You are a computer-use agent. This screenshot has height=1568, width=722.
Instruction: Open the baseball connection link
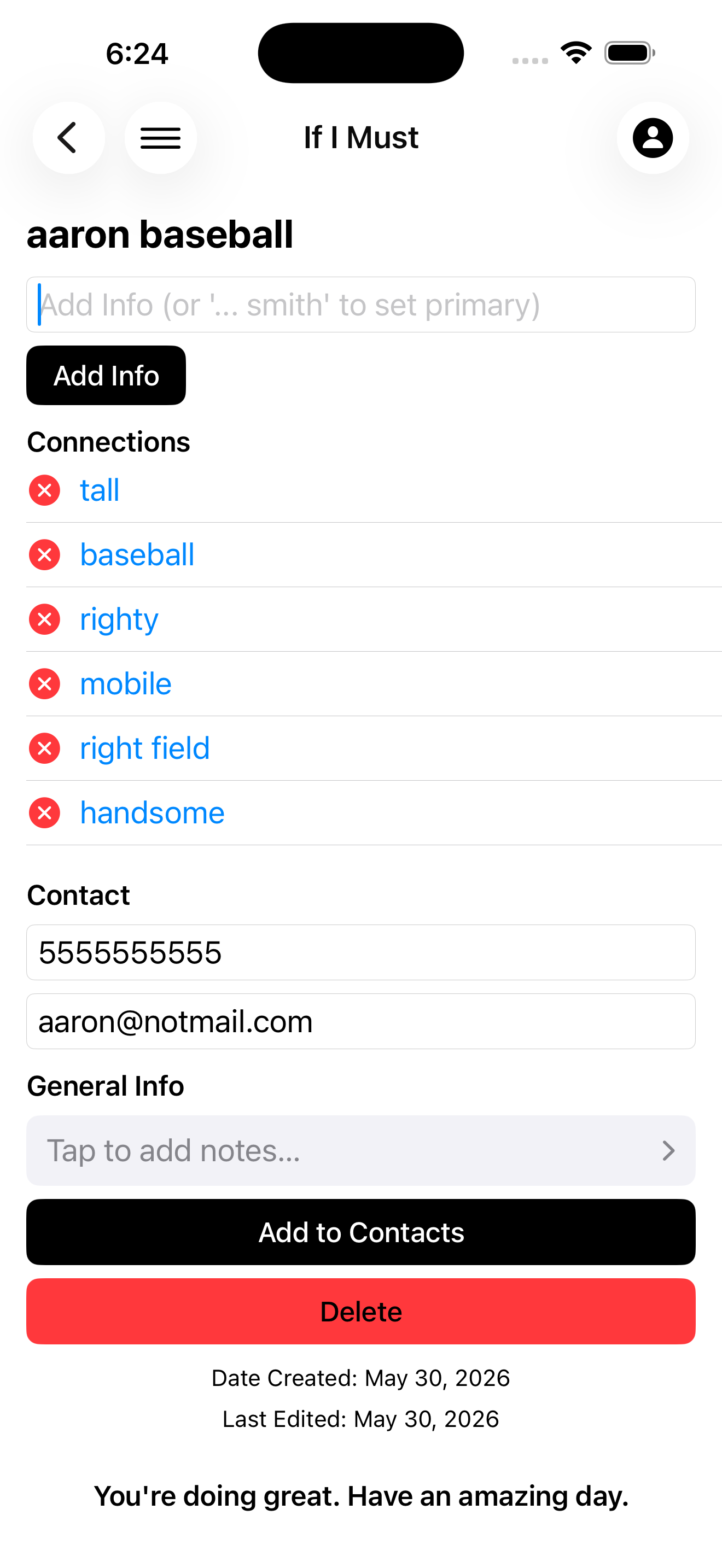[137, 554]
